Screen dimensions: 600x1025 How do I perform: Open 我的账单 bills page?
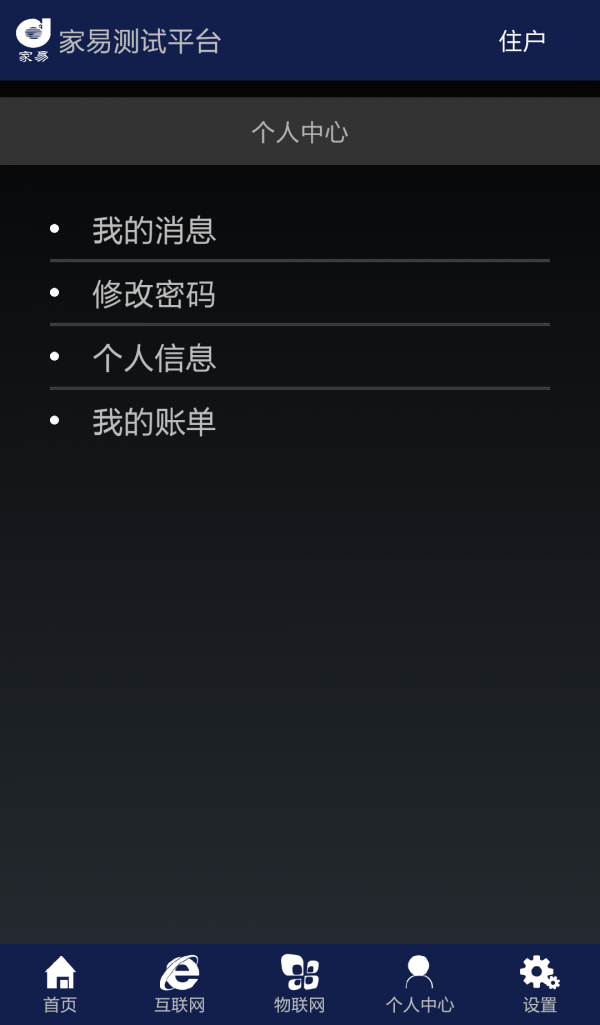[x=154, y=422]
